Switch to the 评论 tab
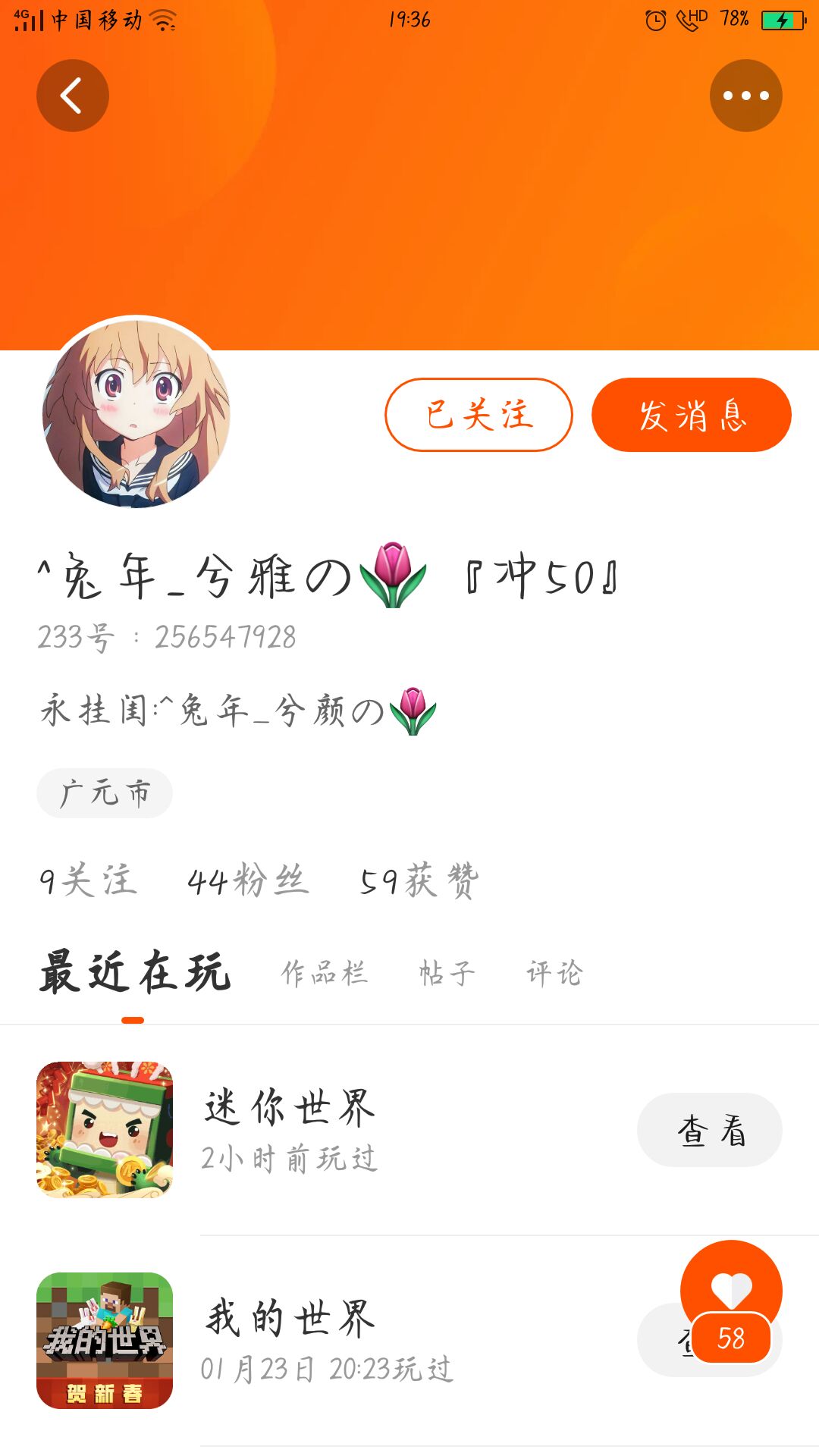 click(554, 973)
